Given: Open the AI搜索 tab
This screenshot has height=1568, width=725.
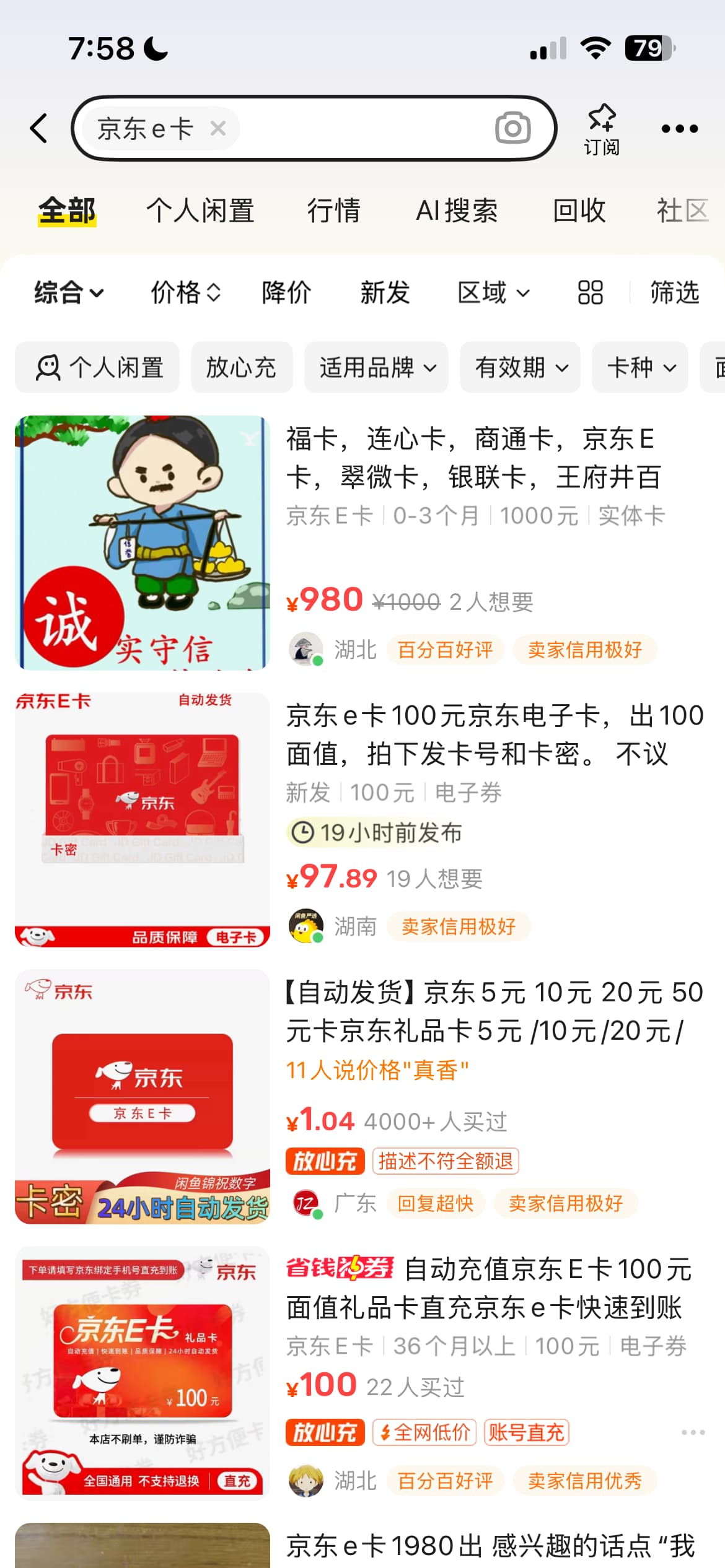Looking at the screenshot, I should click(457, 211).
